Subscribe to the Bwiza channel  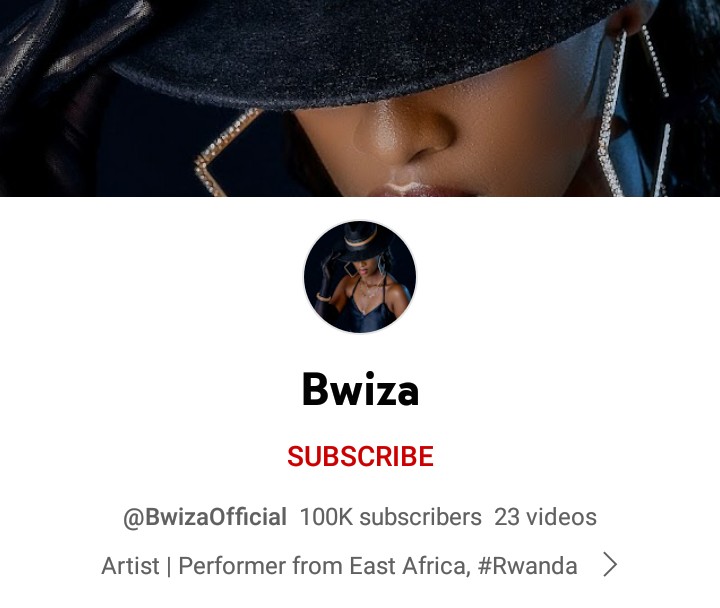360,457
